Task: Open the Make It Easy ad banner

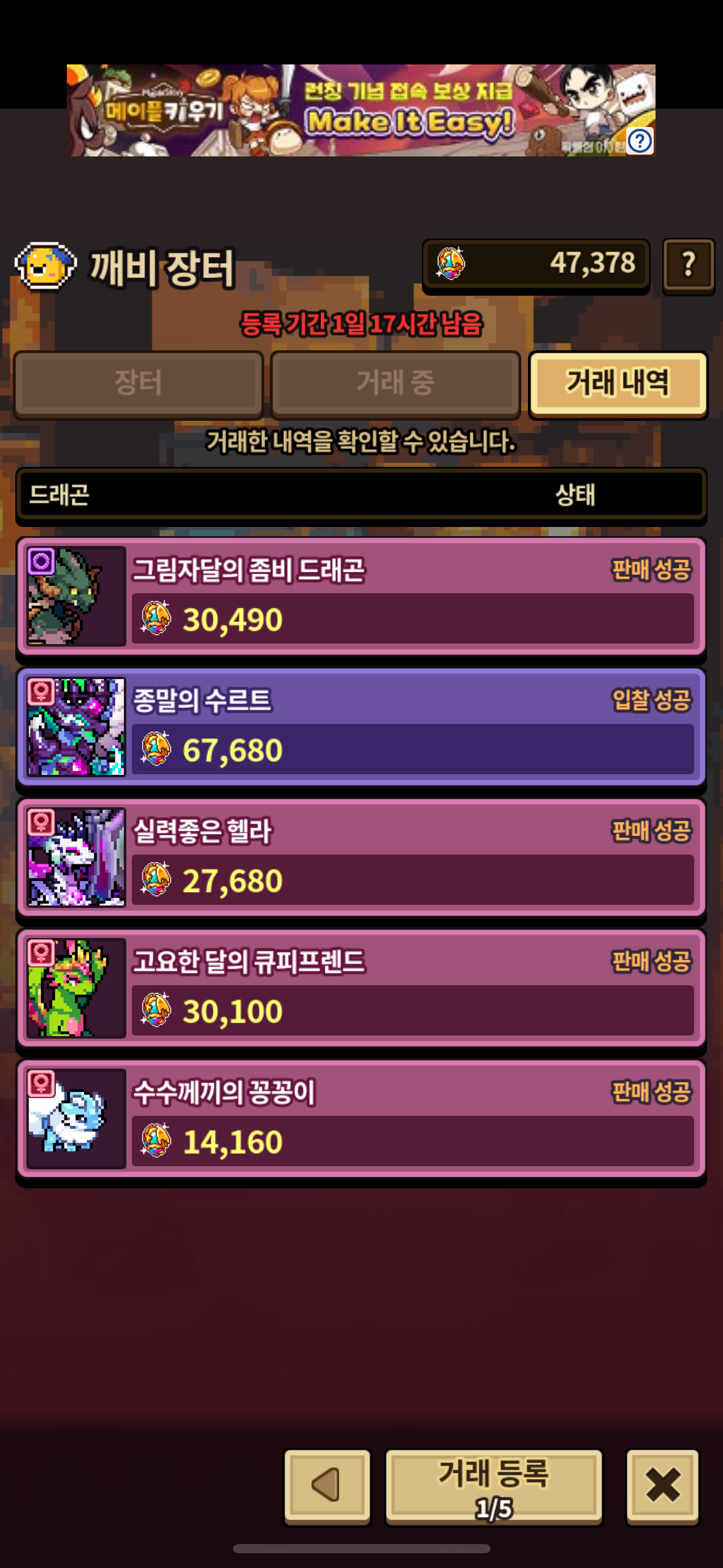Action: click(x=361, y=110)
